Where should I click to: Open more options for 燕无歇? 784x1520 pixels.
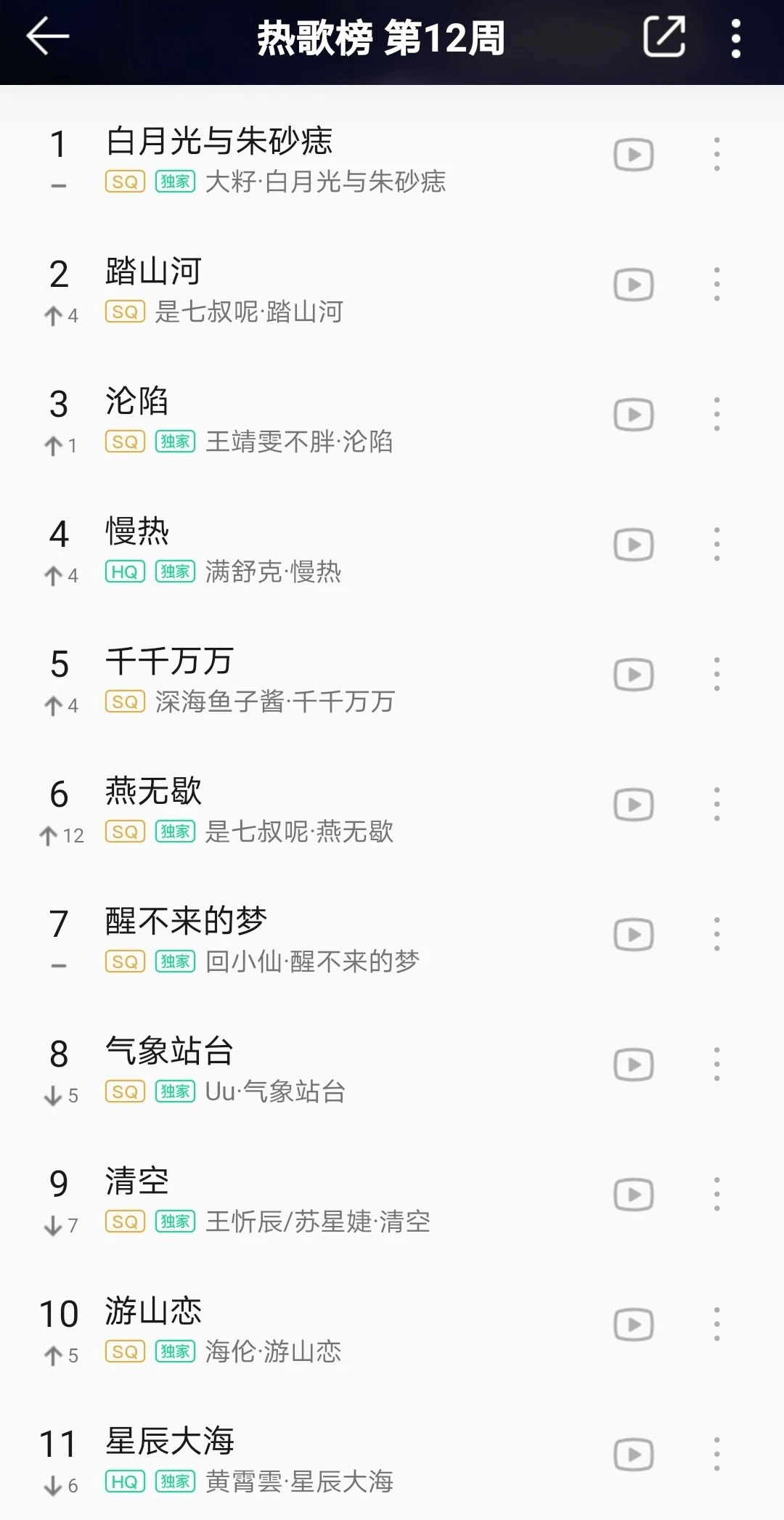point(716,804)
